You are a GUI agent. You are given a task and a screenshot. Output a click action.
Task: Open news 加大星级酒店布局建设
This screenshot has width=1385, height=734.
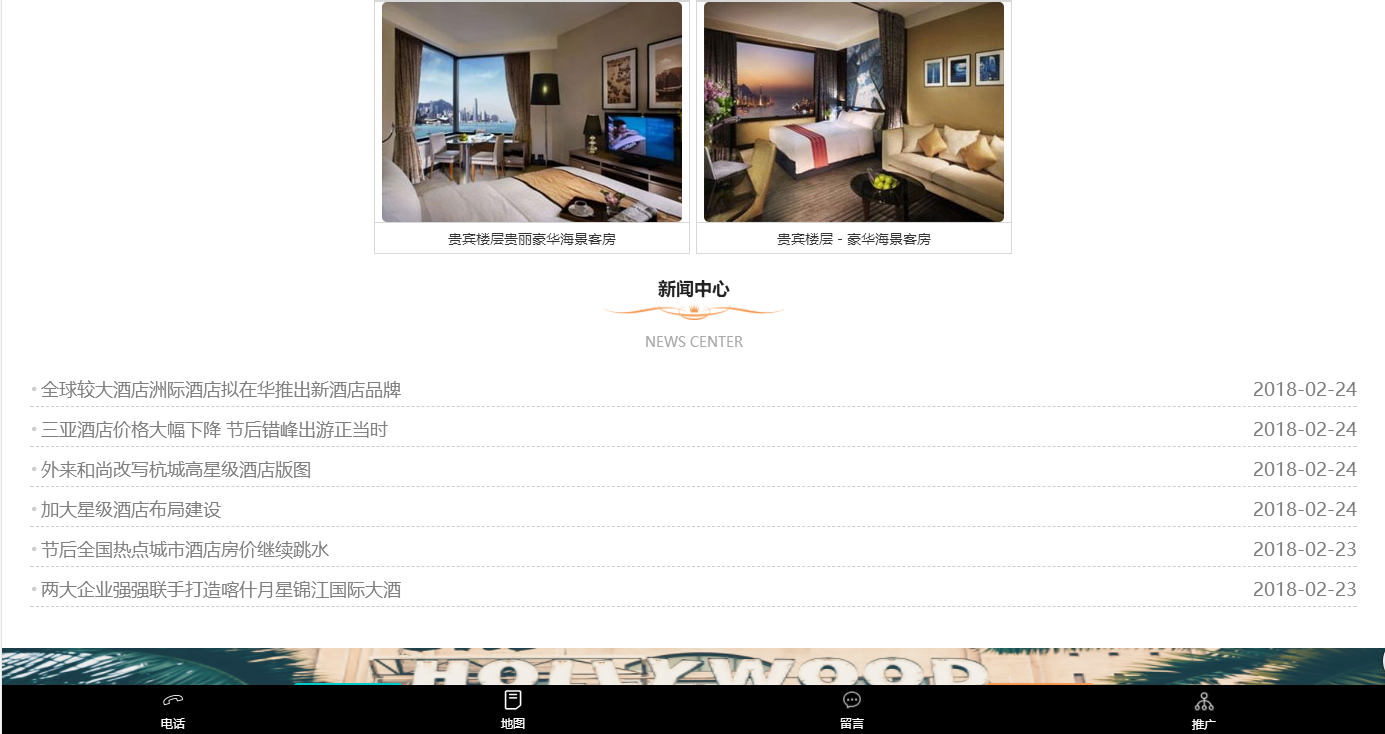(x=131, y=510)
